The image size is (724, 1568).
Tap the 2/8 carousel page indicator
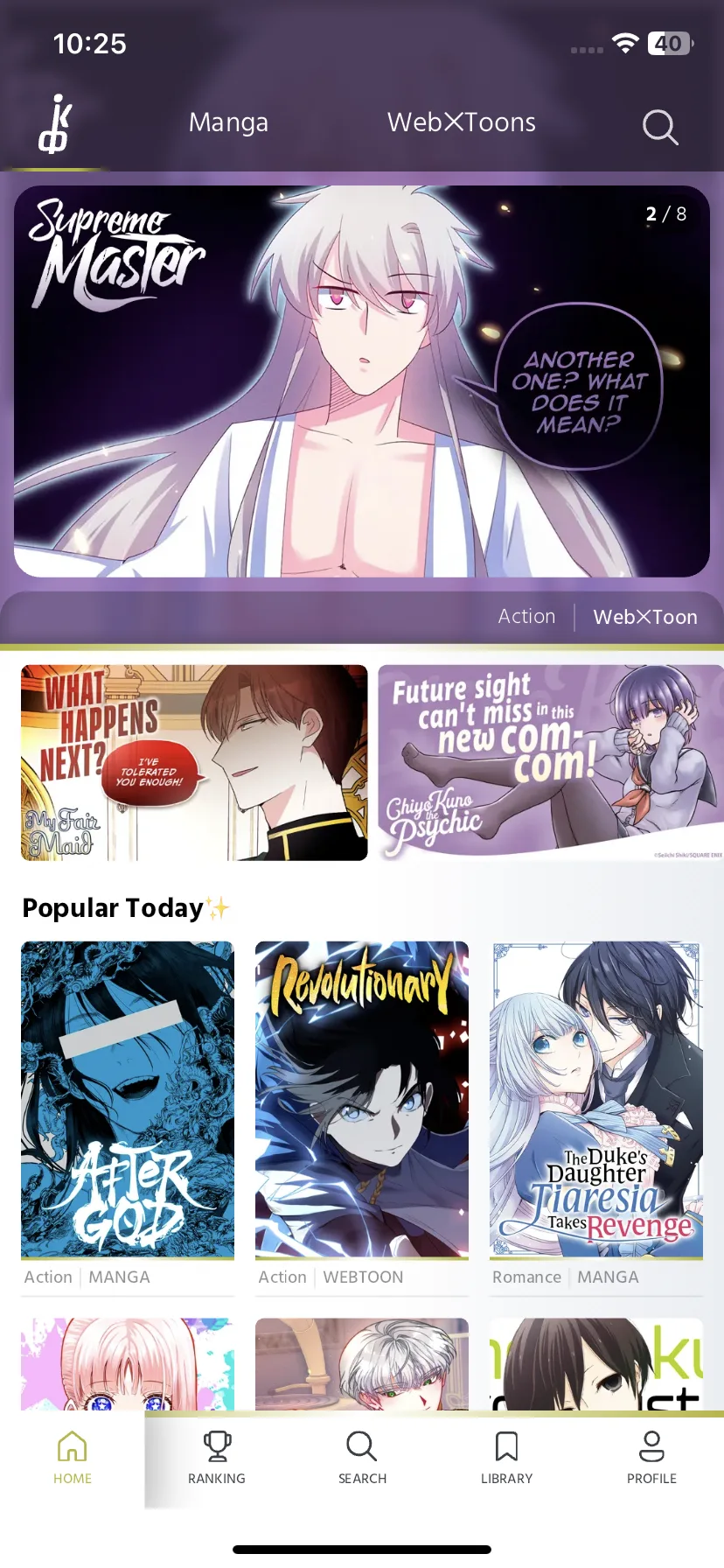tap(665, 214)
